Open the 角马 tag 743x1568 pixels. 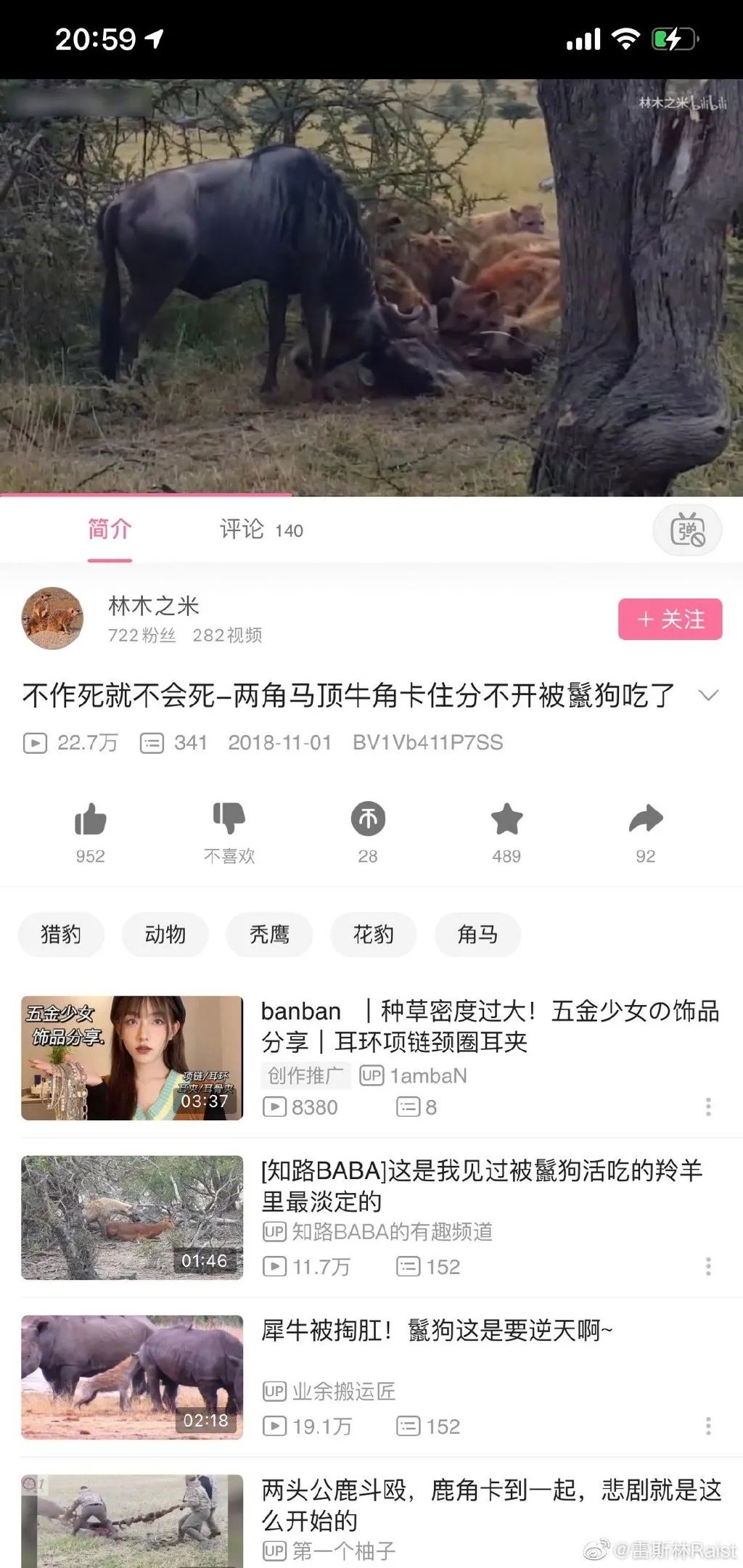477,935
